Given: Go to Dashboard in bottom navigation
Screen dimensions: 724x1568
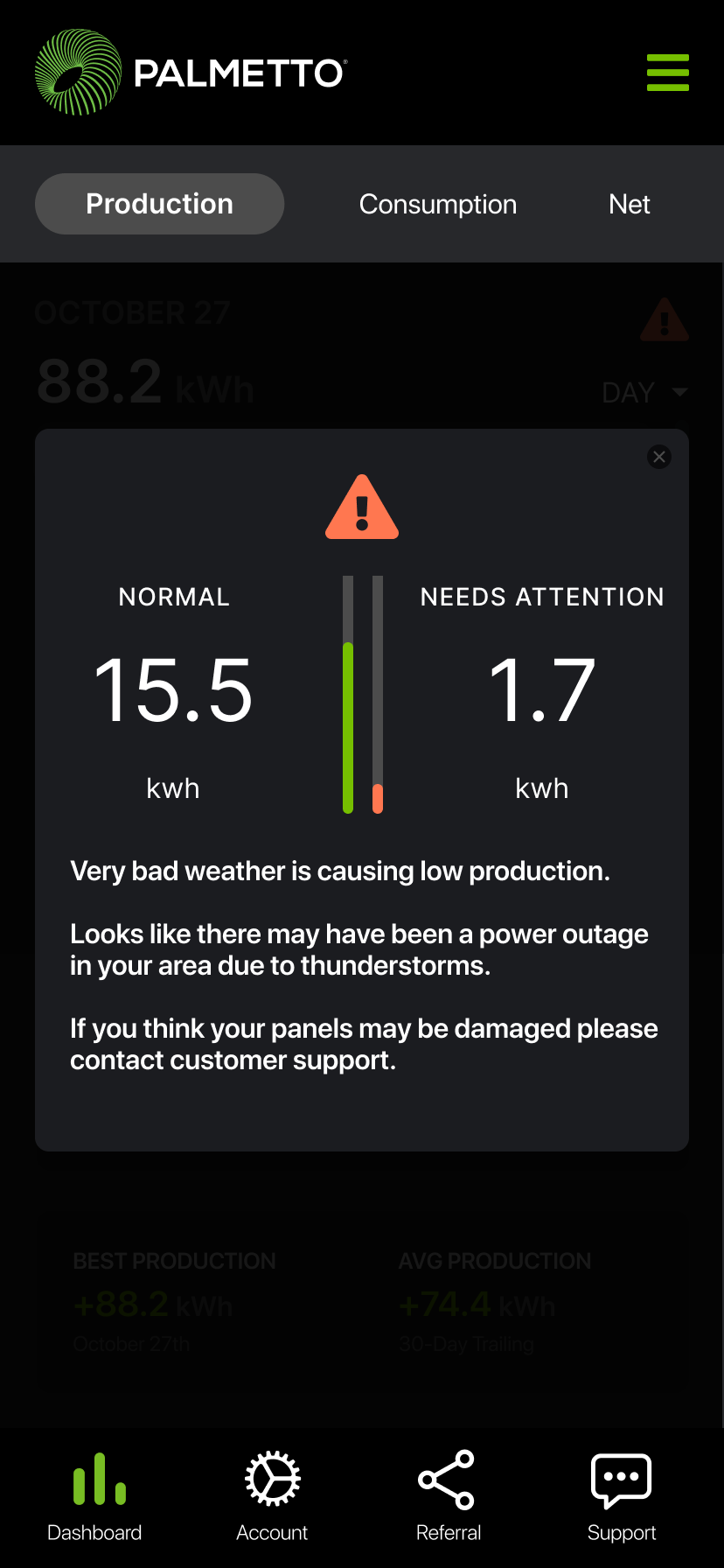Looking at the screenshot, I should [95, 1495].
